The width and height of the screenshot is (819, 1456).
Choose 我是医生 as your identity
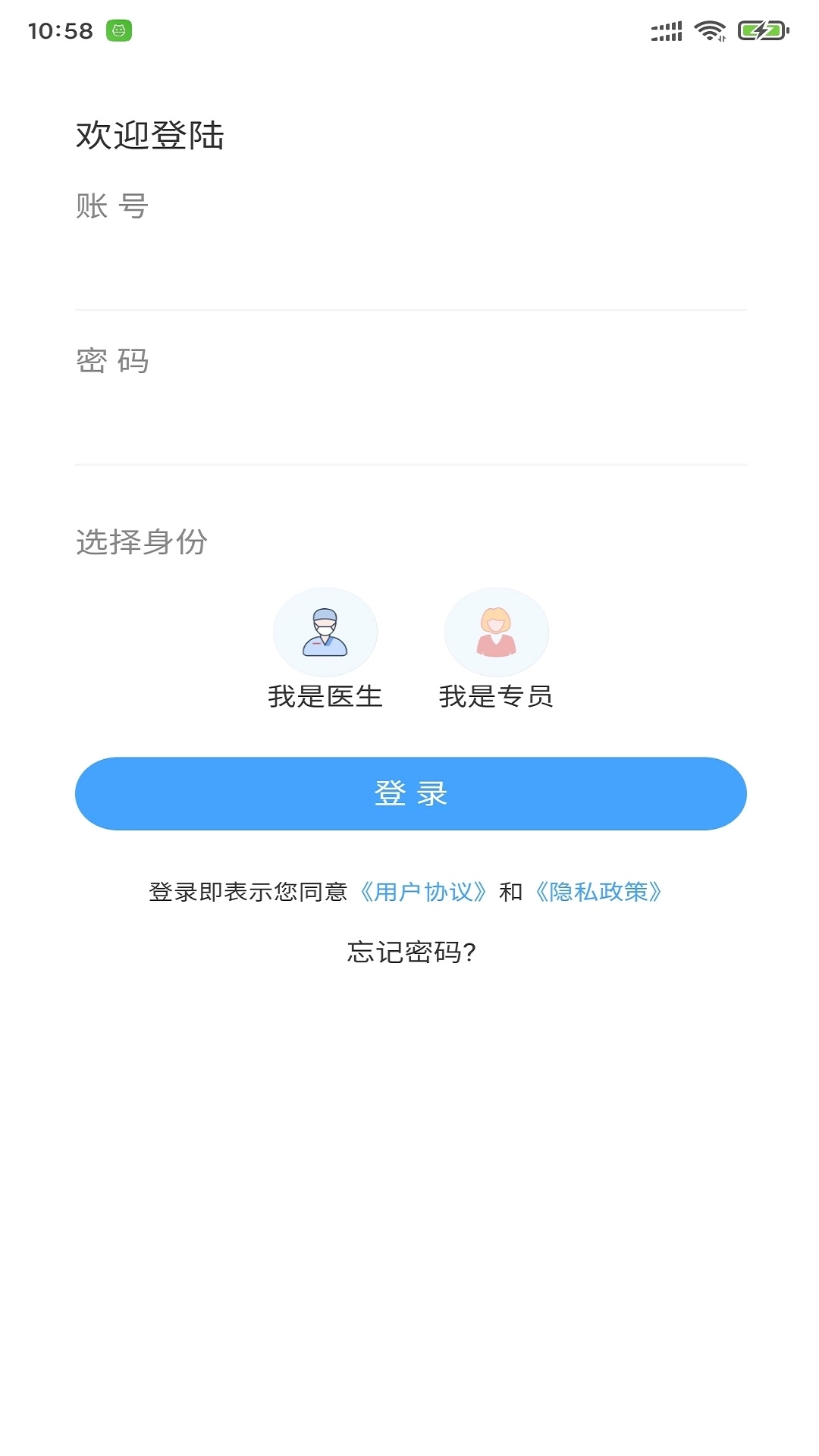tap(325, 696)
